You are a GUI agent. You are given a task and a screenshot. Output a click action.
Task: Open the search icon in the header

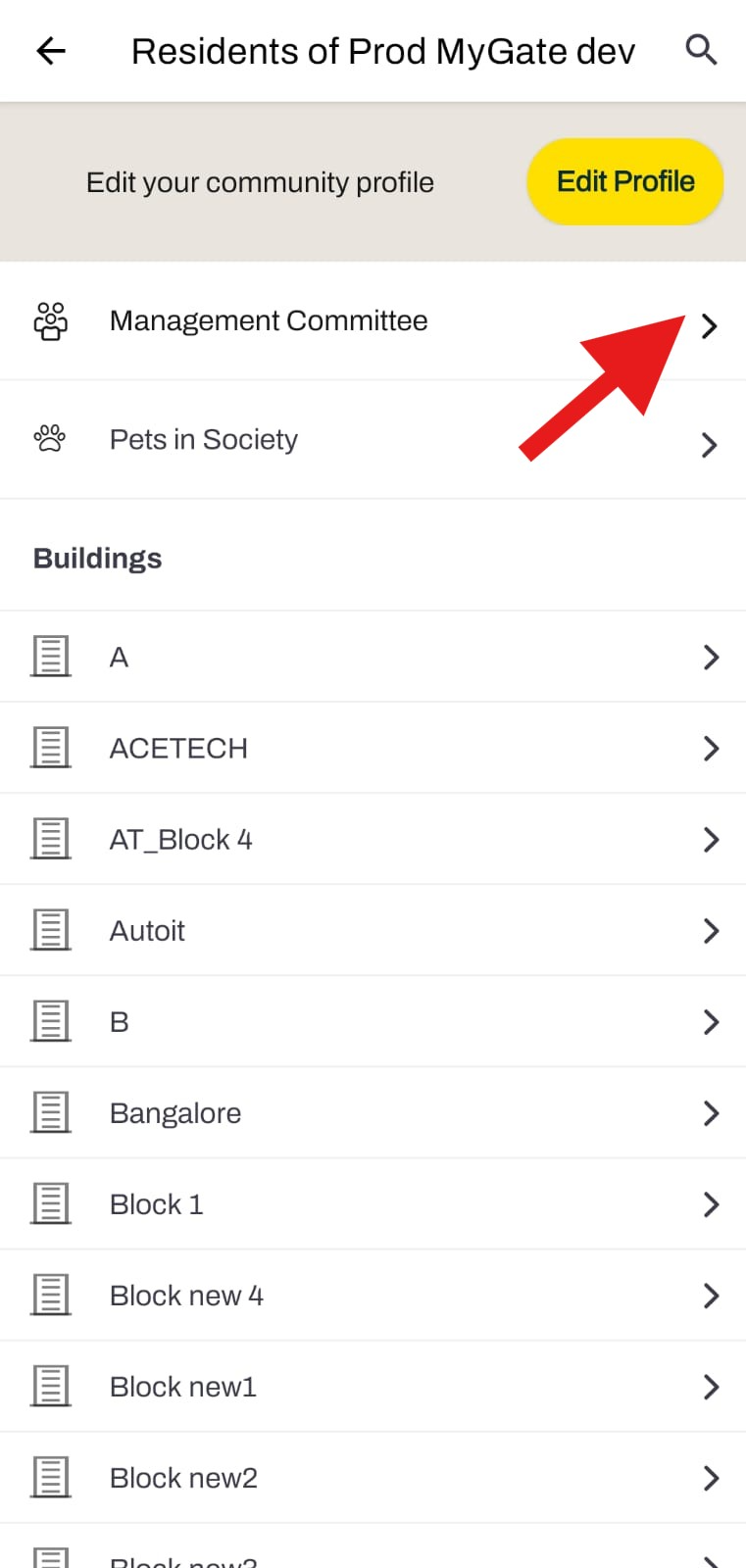tap(701, 49)
